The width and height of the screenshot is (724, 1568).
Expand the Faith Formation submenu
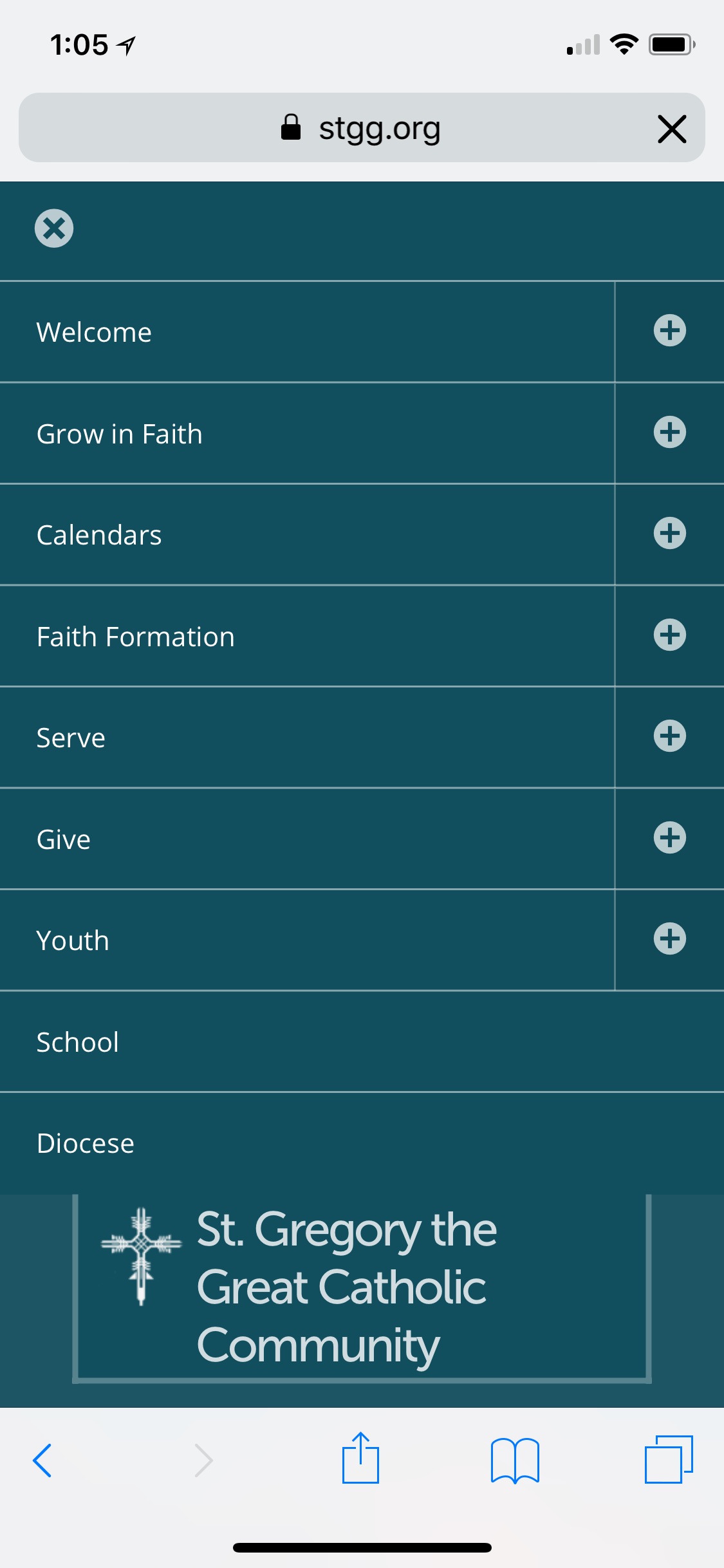tap(669, 635)
